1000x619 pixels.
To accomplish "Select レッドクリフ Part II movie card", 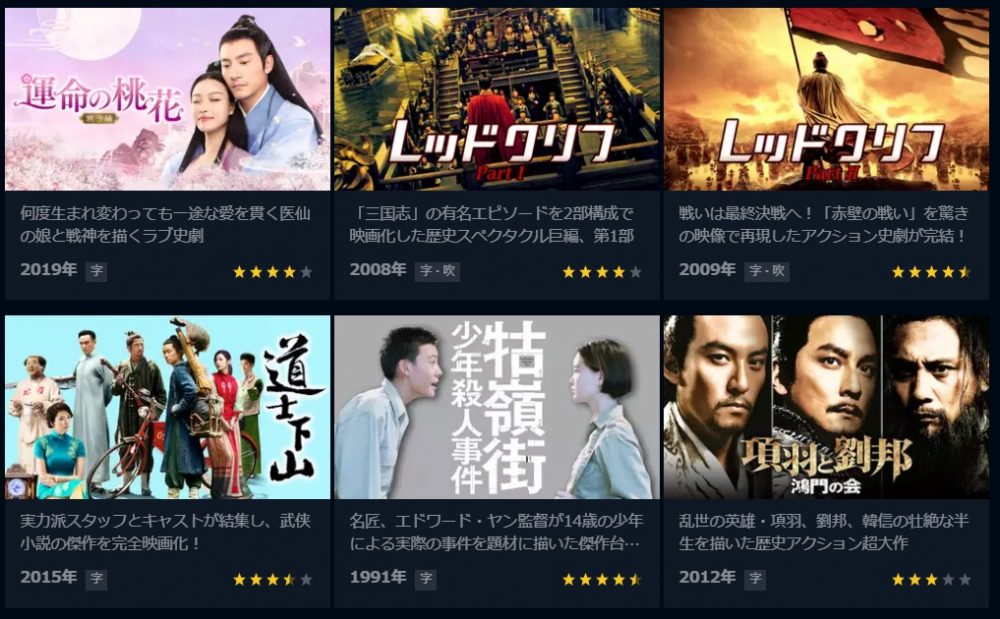I will coord(826,100).
